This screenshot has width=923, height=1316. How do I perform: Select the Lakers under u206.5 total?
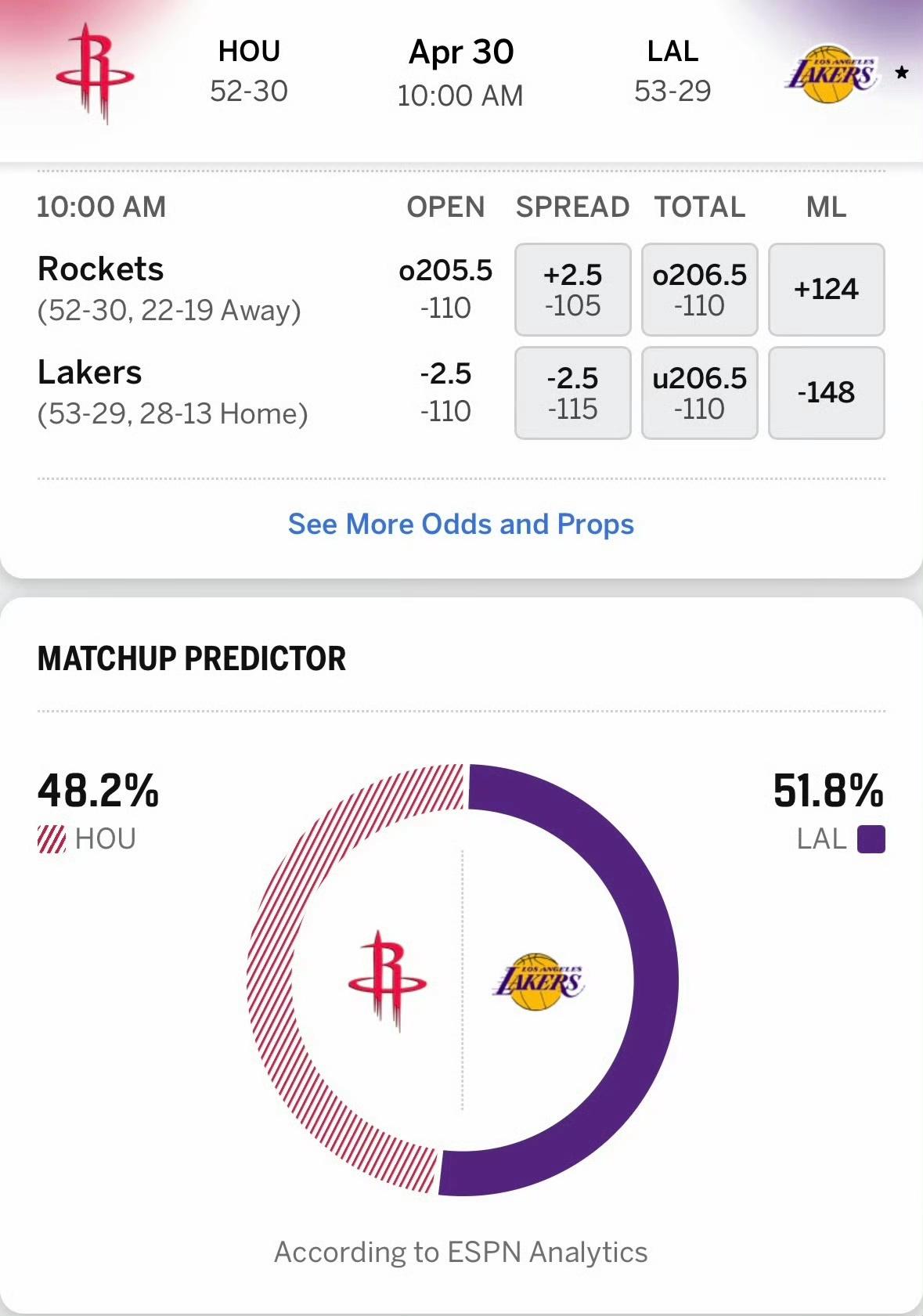click(699, 392)
